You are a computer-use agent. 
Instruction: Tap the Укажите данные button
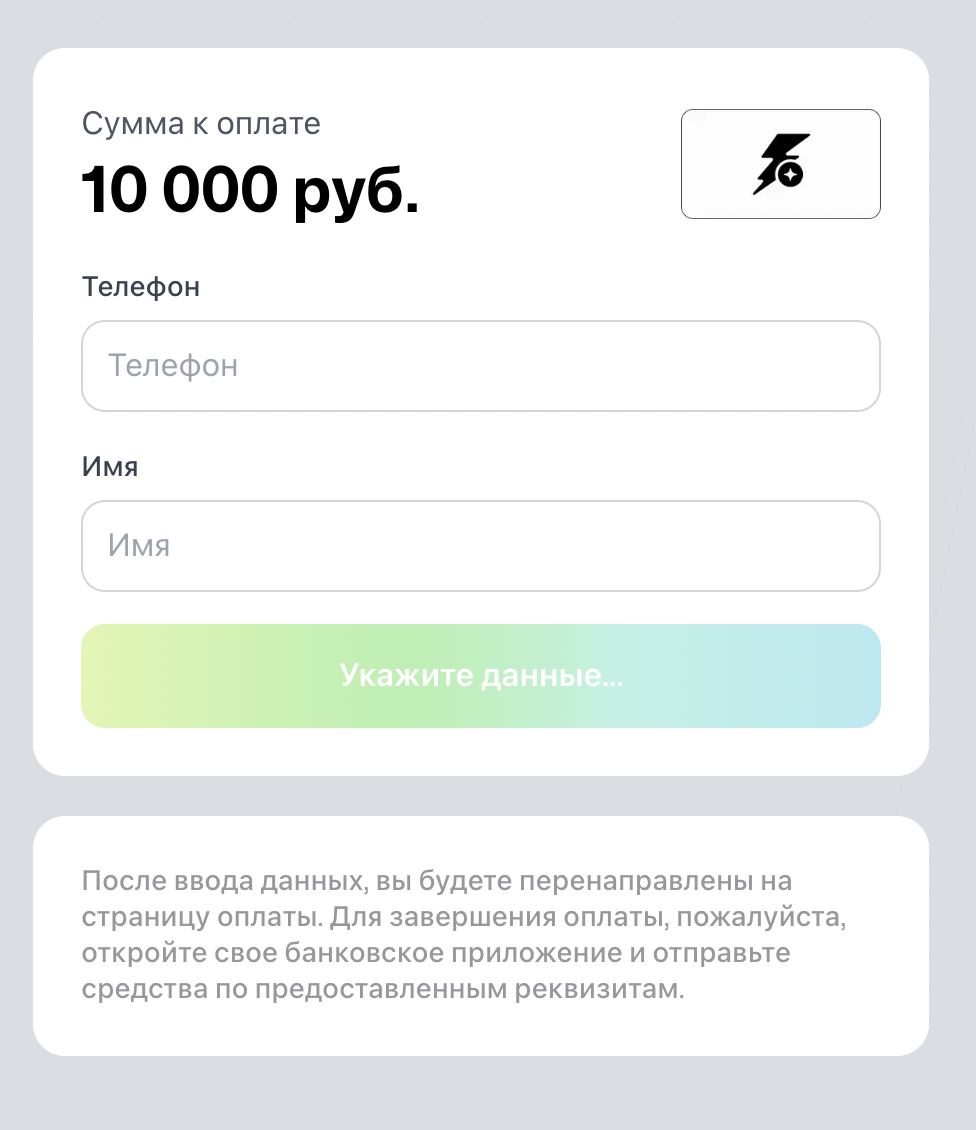coord(480,676)
